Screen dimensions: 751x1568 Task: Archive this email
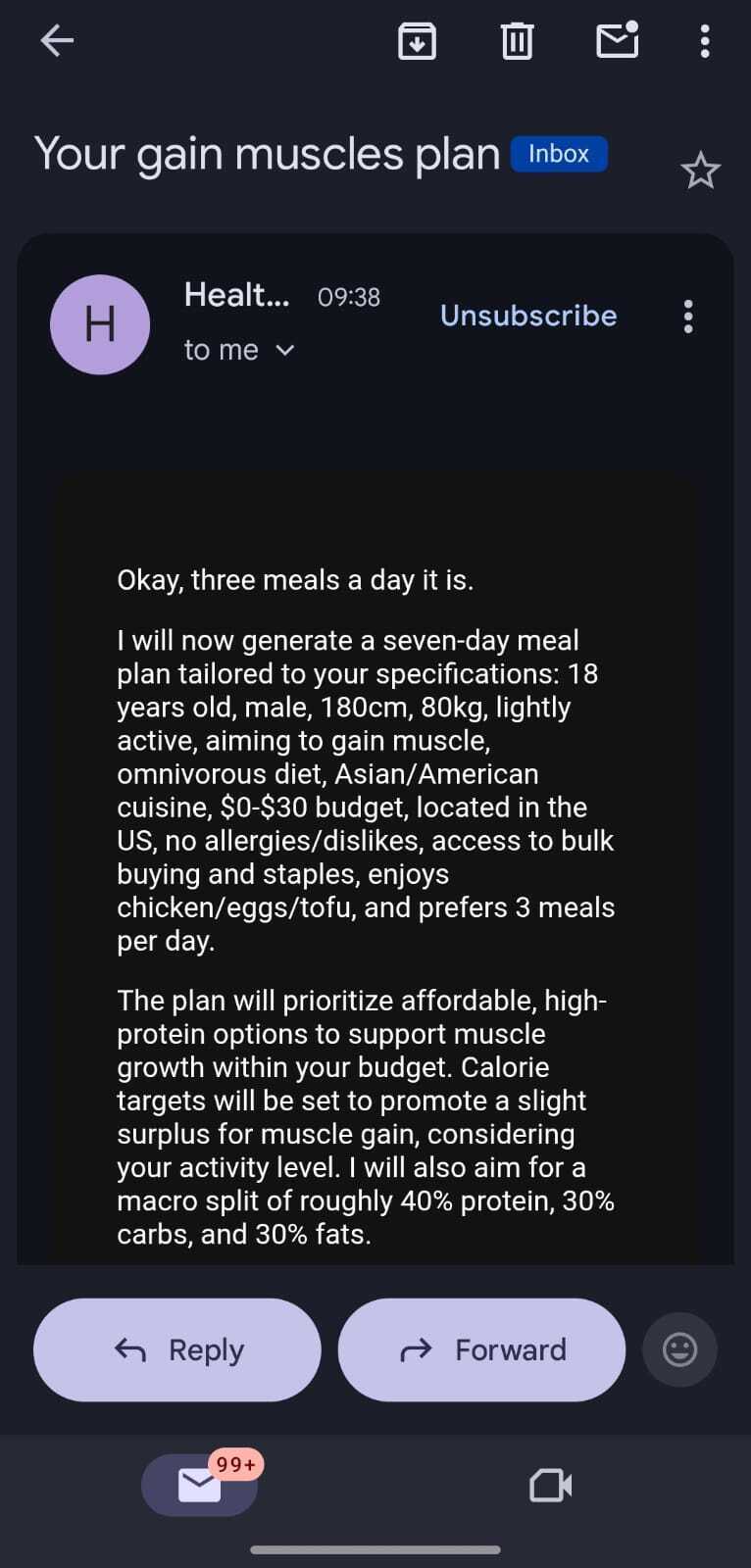(x=417, y=41)
